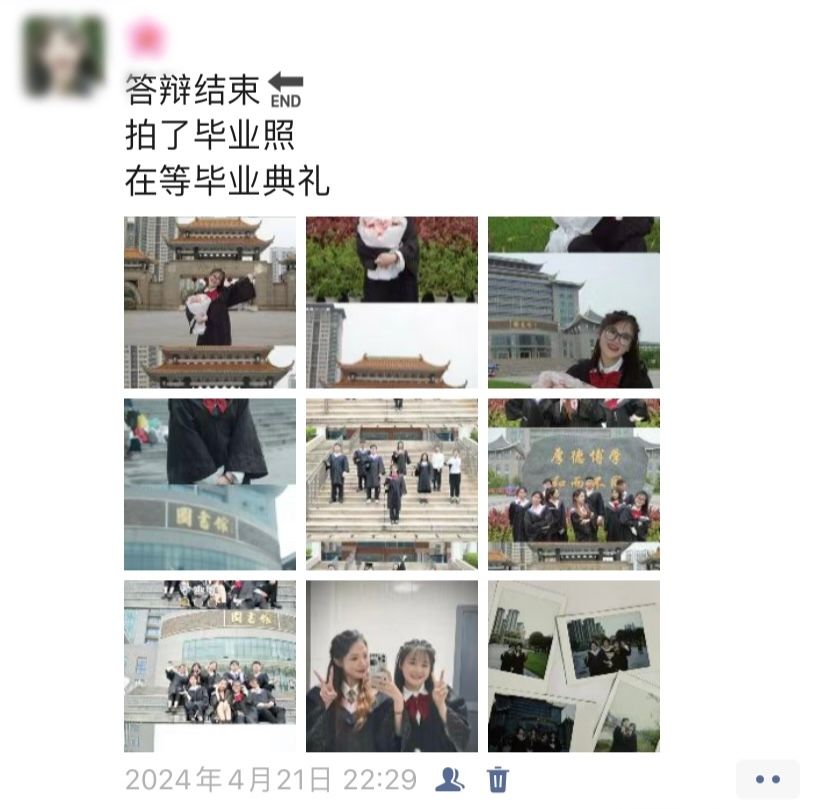
Task: Open the photo with the bouquet at the pagoda gate
Action: coord(210,302)
